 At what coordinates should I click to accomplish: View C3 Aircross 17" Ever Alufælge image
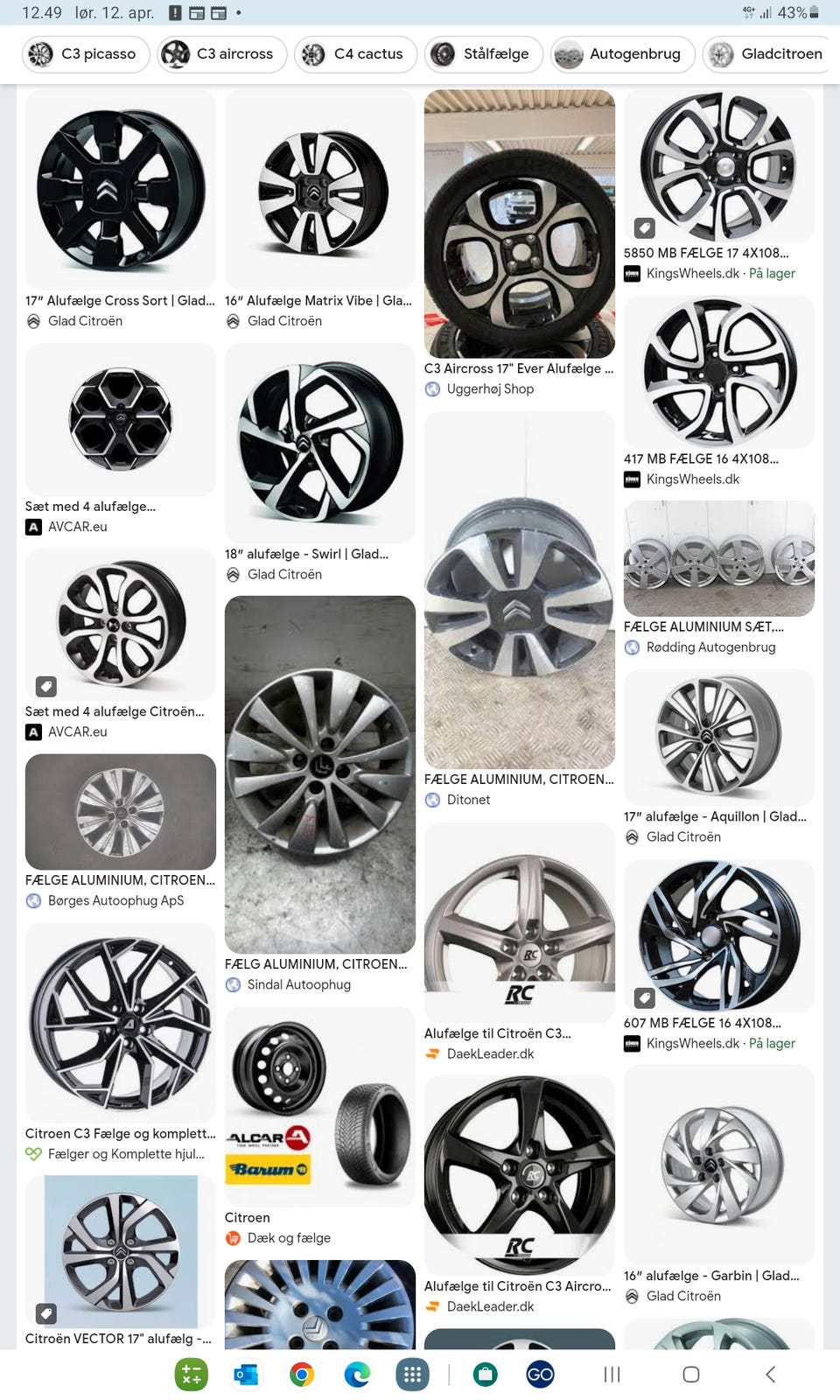(x=520, y=223)
